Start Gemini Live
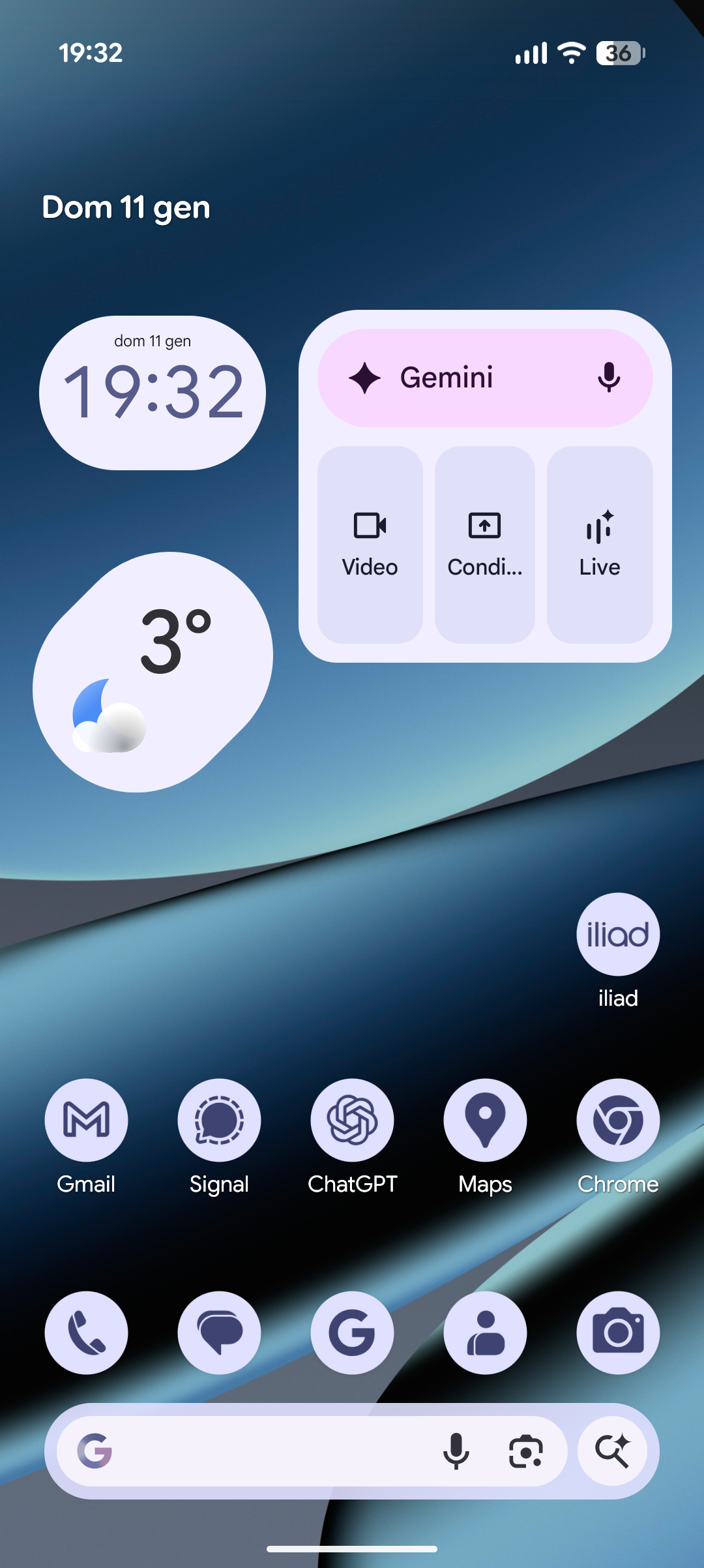704x1568 pixels. click(600, 545)
